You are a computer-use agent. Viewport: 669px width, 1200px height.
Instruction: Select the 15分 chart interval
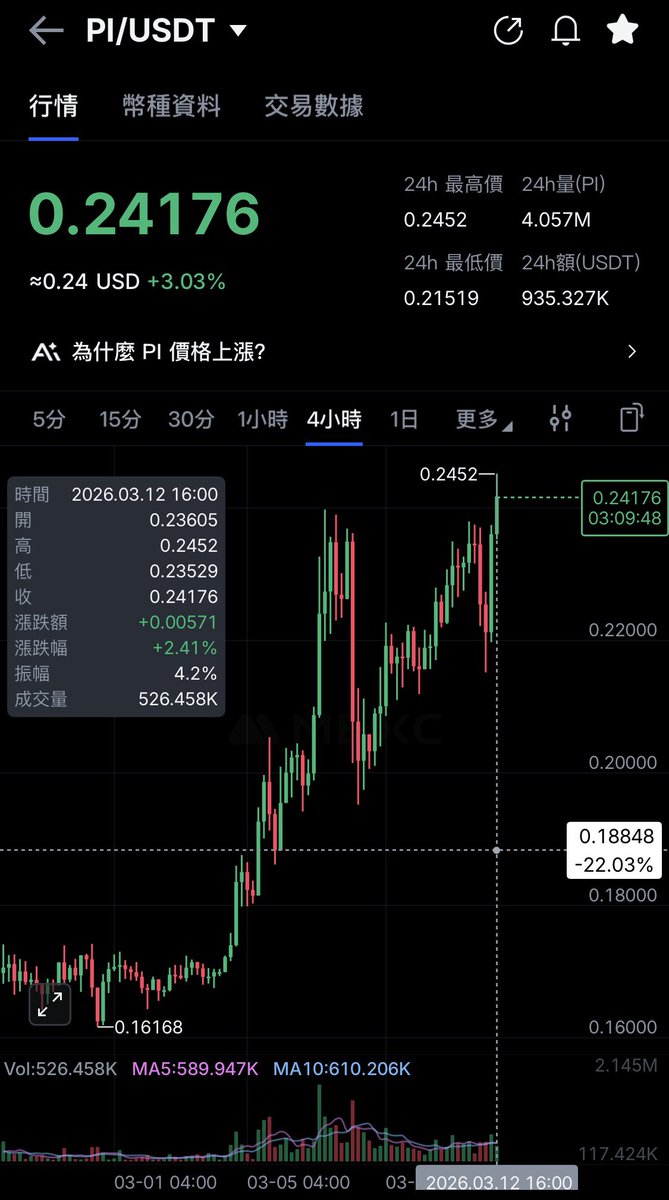point(120,419)
